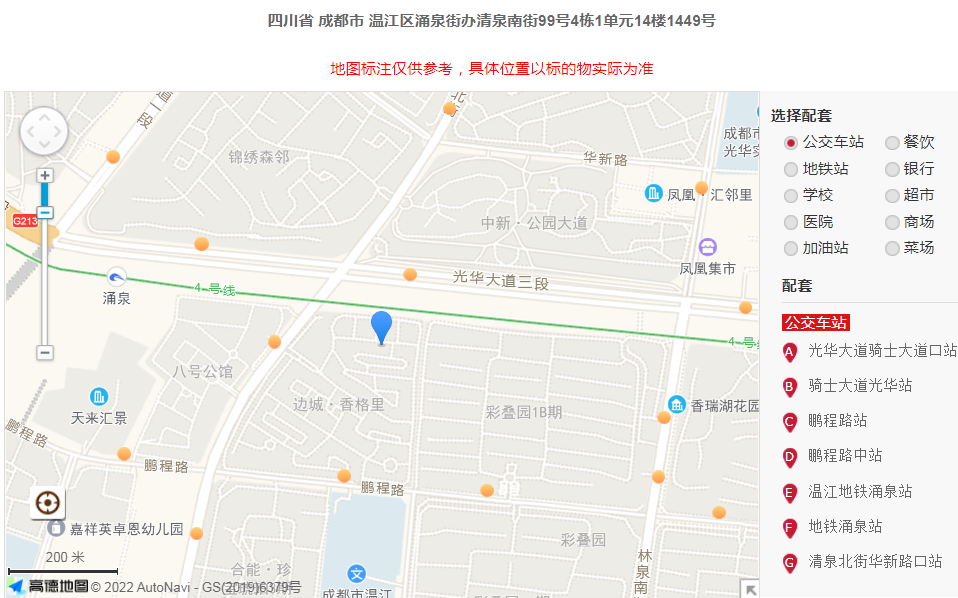Choose the 加油站 option
958x598 pixels.
coord(791,248)
